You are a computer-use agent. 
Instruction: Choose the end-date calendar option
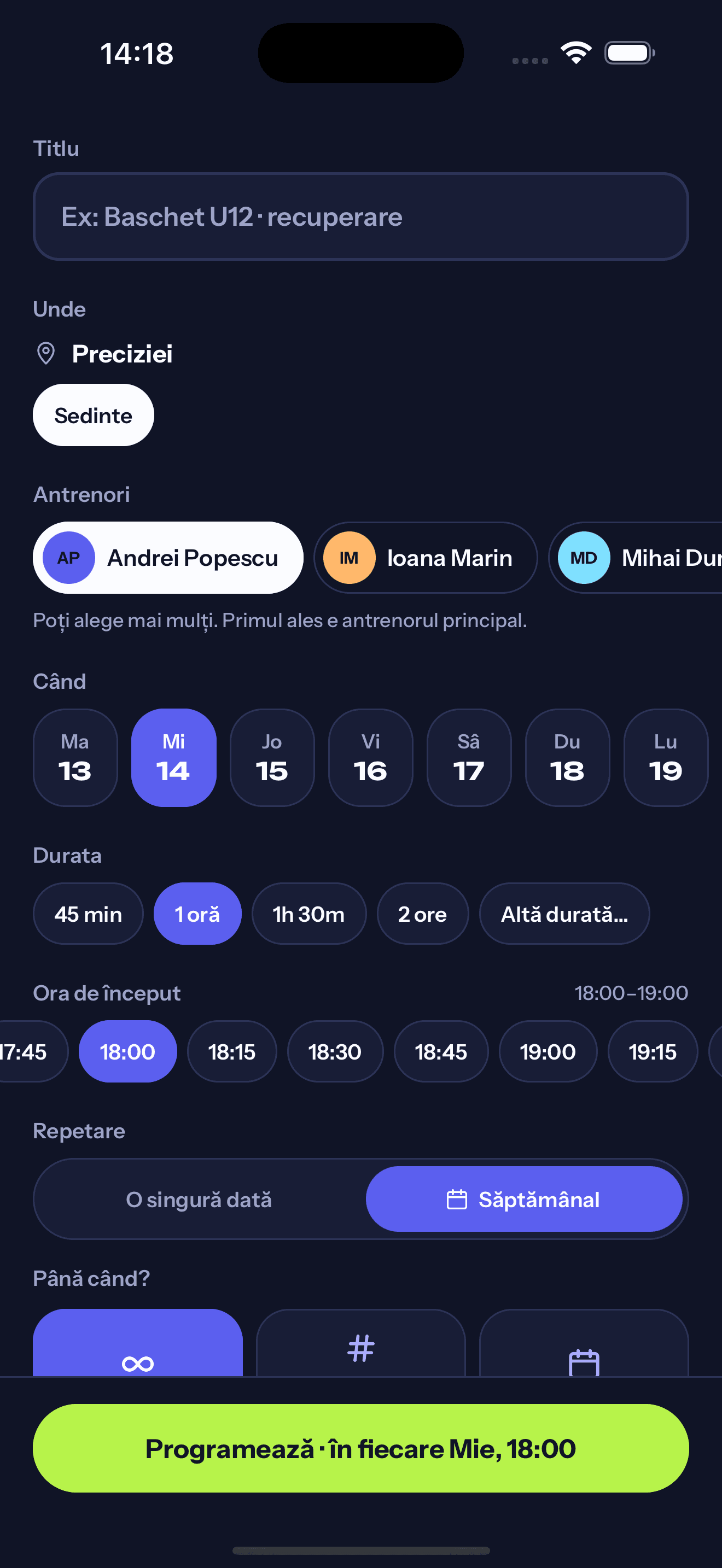[x=584, y=1343]
